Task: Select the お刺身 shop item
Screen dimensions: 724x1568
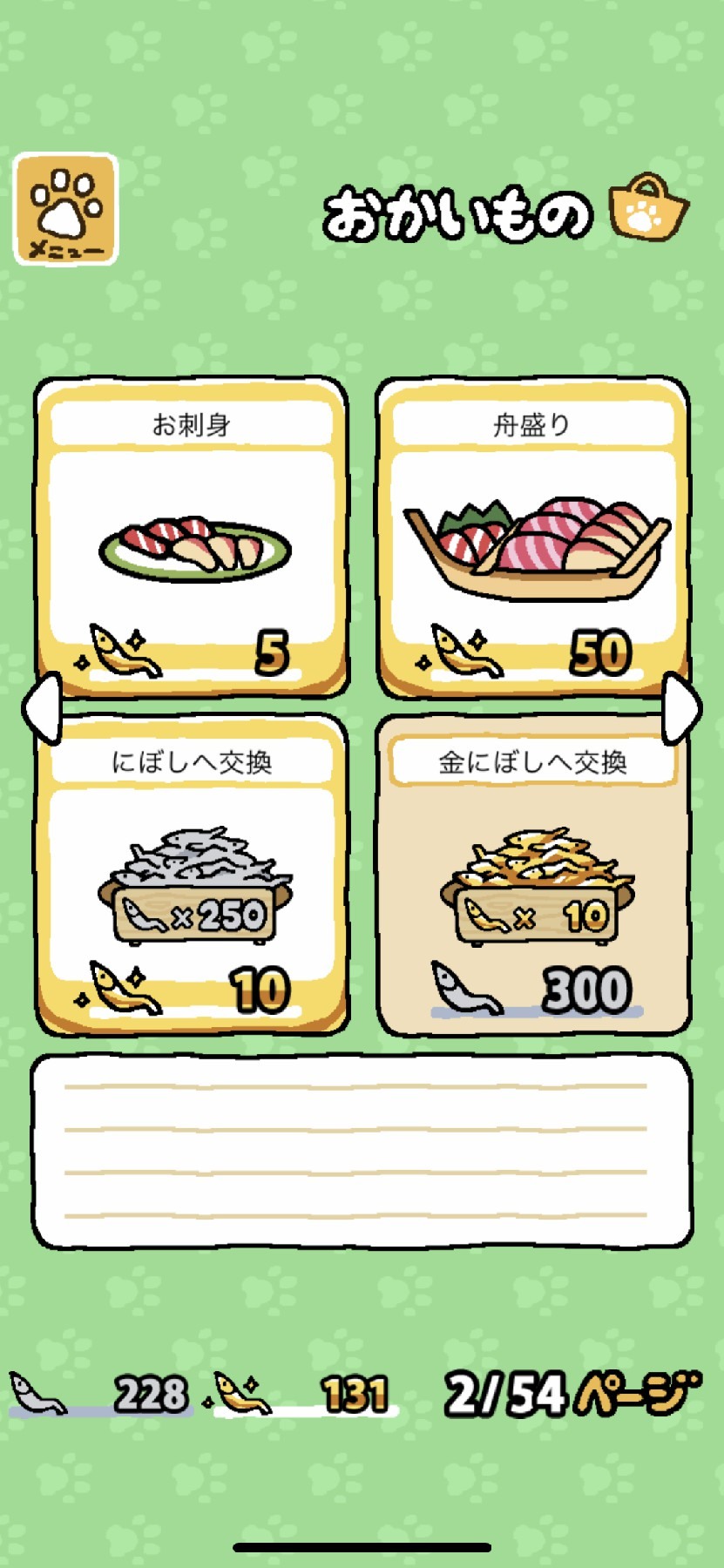Action: (192, 538)
